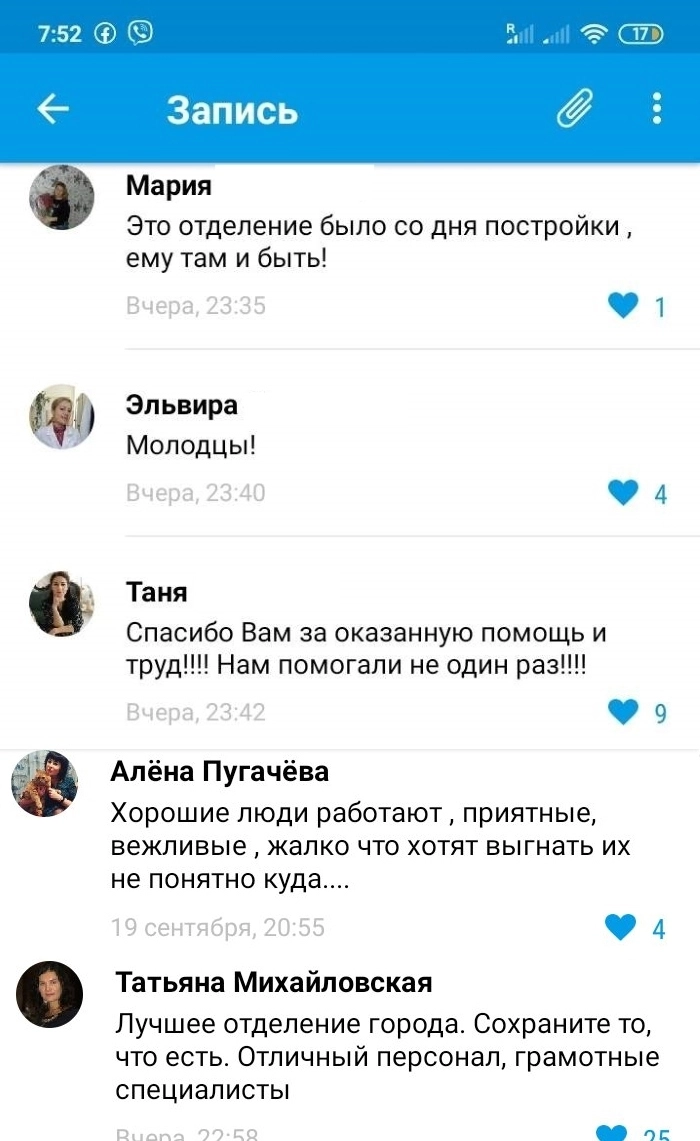Open Мария's profile picture
Viewport: 700px width, 1141px height.
[x=62, y=197]
